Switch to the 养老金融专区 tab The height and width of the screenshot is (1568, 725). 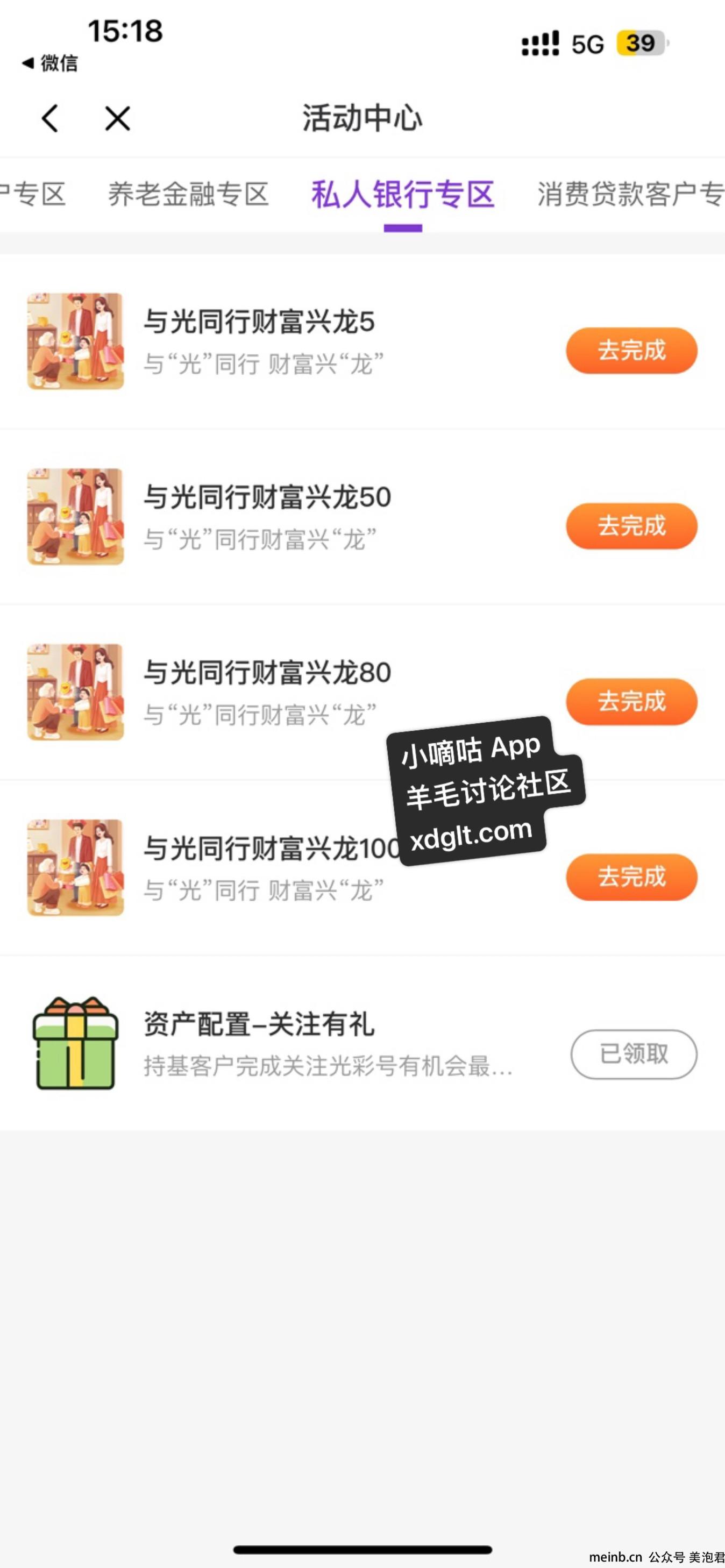[188, 195]
